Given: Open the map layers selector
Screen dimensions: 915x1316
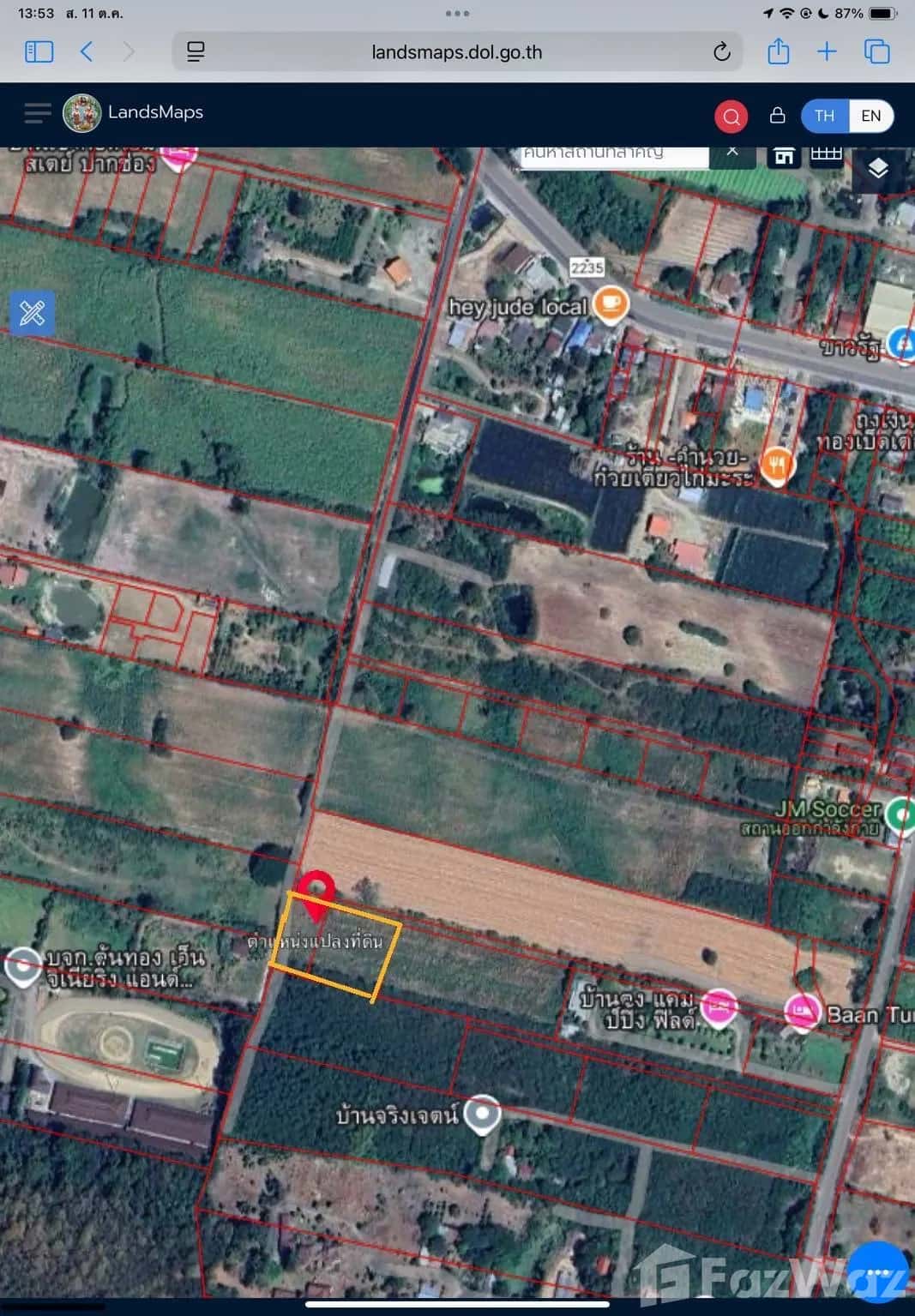Looking at the screenshot, I should point(877,168).
